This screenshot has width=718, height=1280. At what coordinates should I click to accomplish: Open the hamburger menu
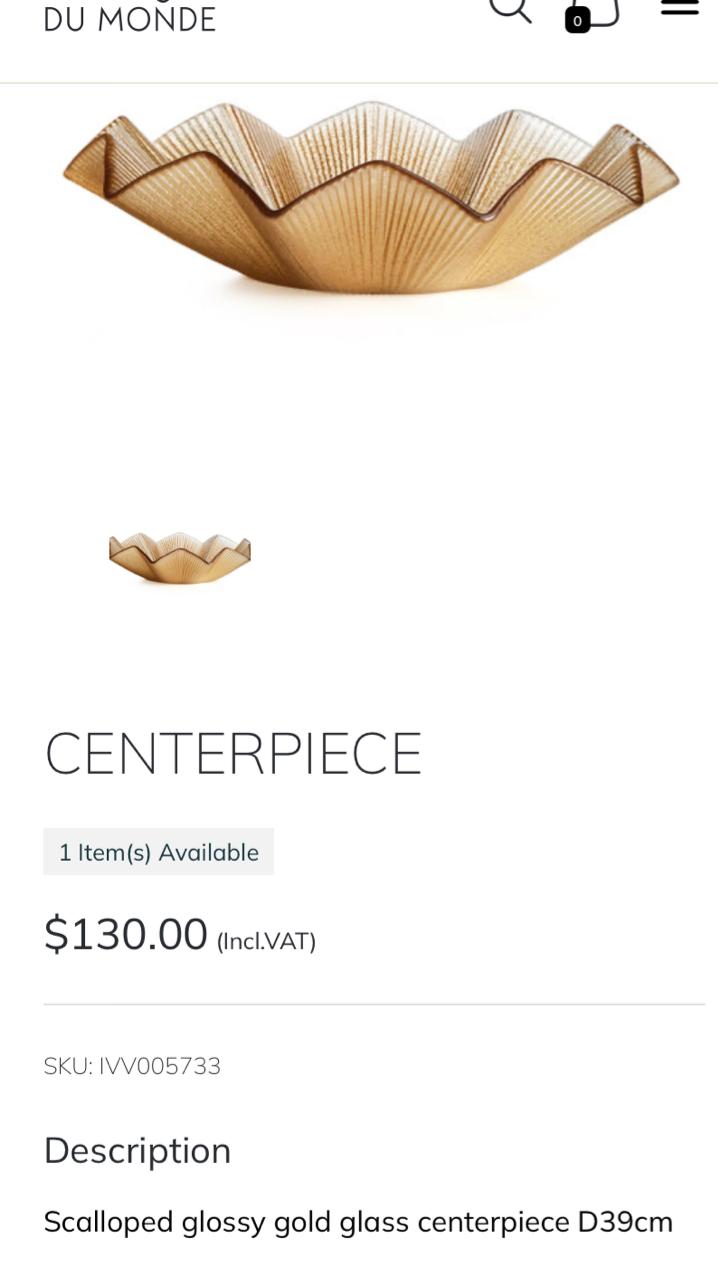[680, 8]
